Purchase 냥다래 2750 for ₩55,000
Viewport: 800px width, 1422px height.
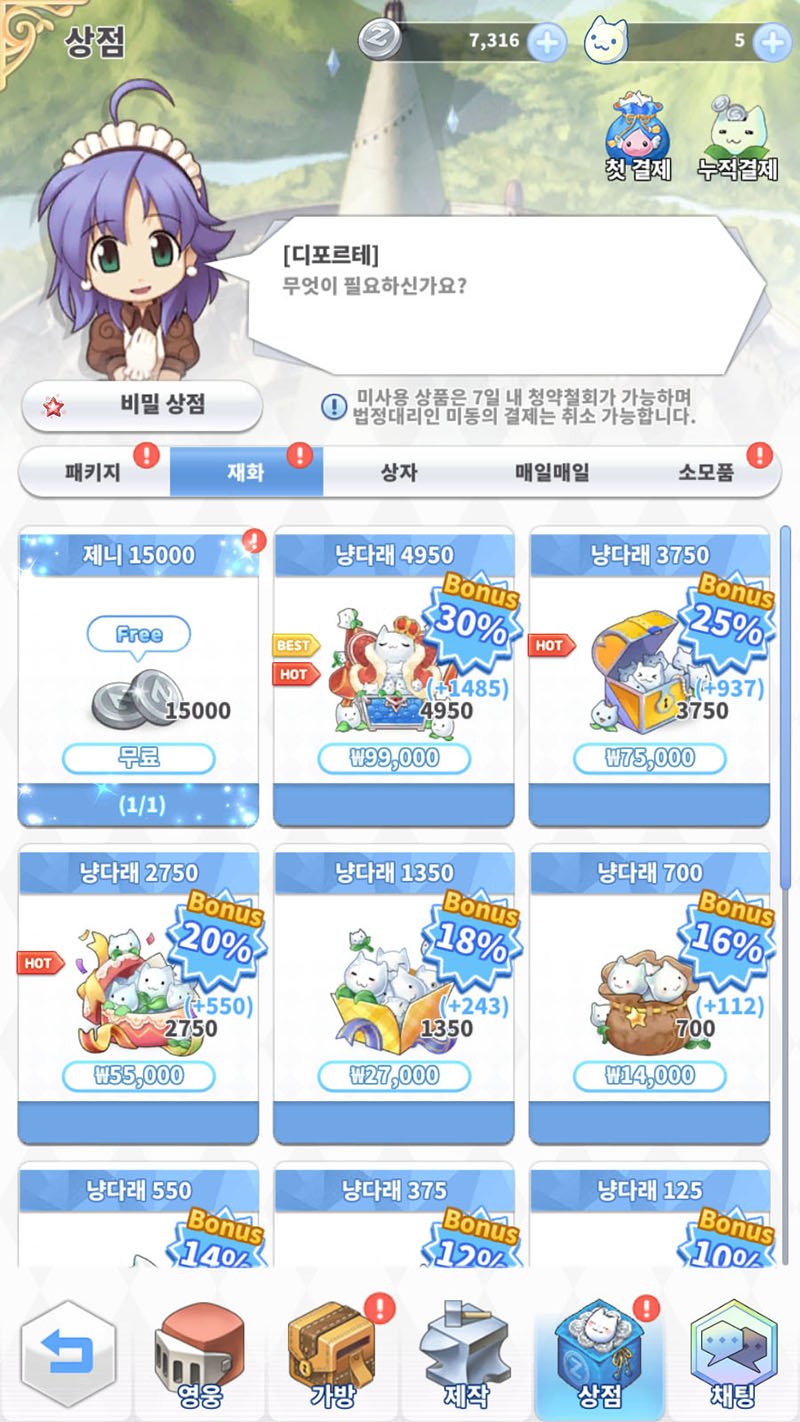[138, 1076]
